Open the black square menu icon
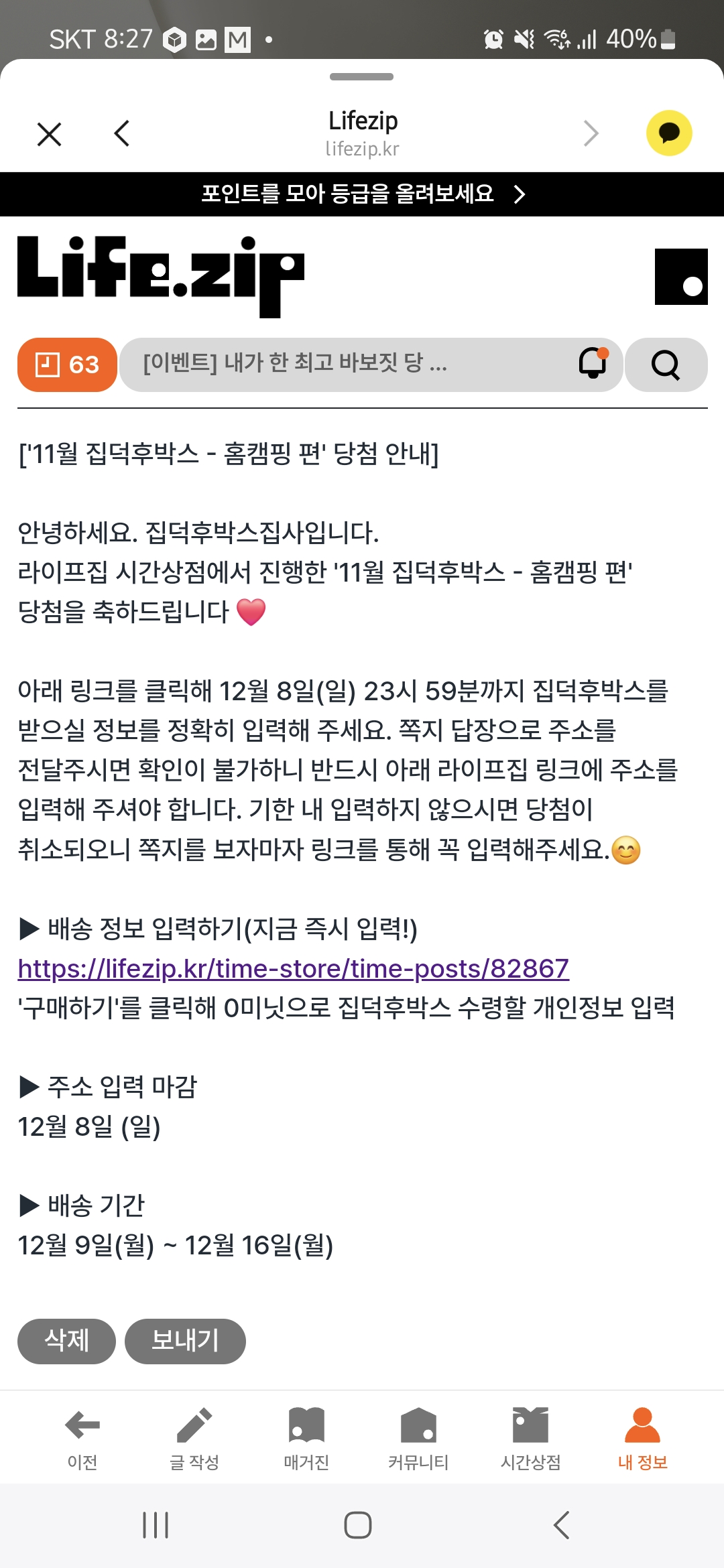724x1568 pixels. 681,277
